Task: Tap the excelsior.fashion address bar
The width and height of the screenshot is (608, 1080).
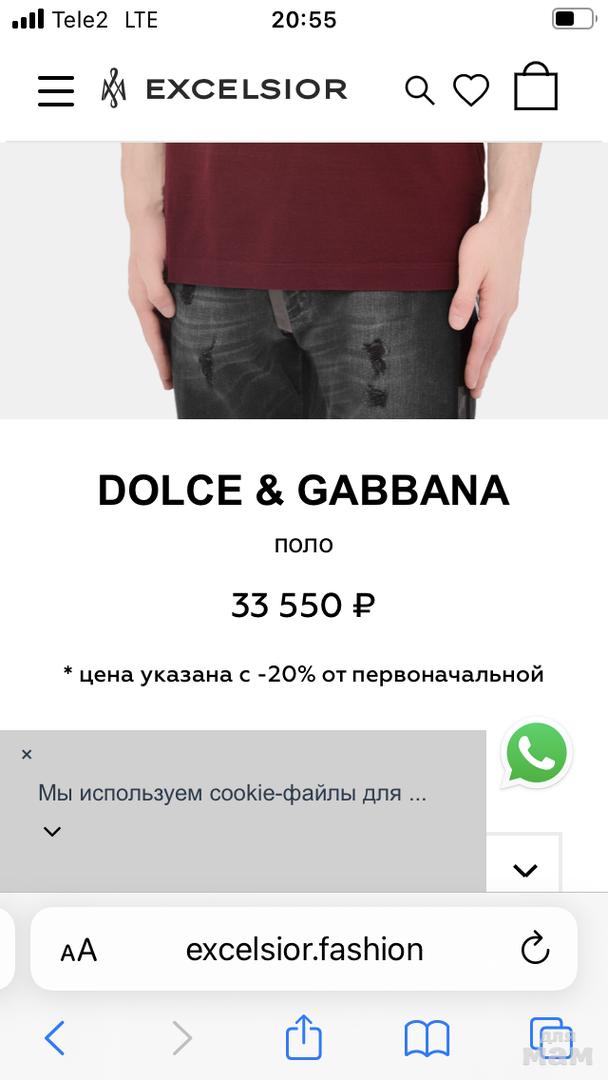Action: (304, 949)
